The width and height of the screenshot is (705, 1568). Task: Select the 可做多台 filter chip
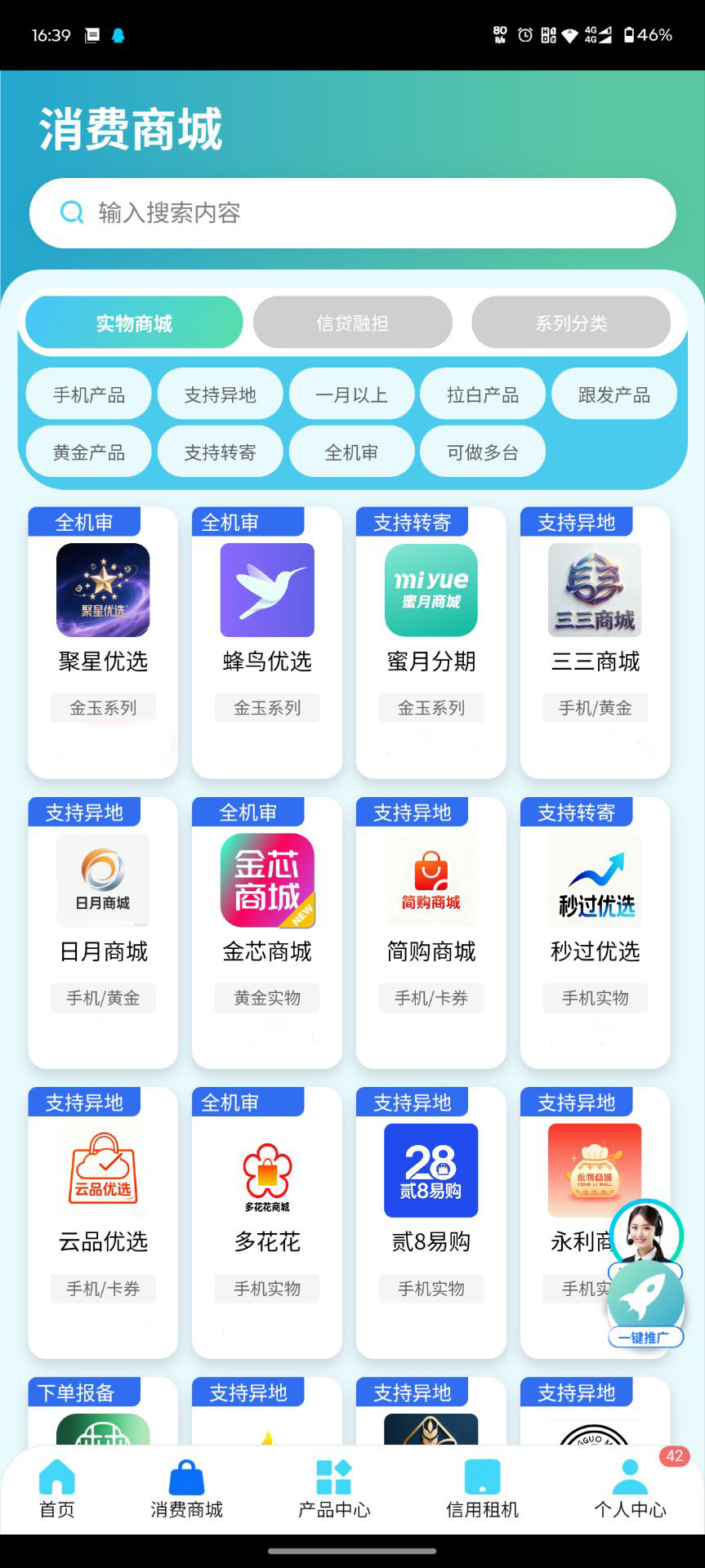pyautogui.click(x=482, y=452)
